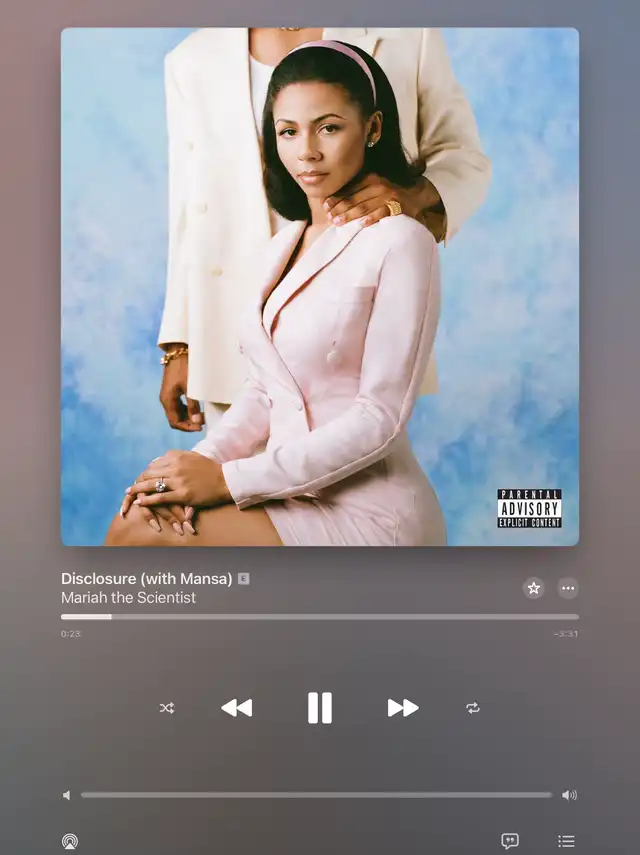Open artist Mariah the Scientist
Image resolution: width=640 pixels, height=855 pixels.
128,598
